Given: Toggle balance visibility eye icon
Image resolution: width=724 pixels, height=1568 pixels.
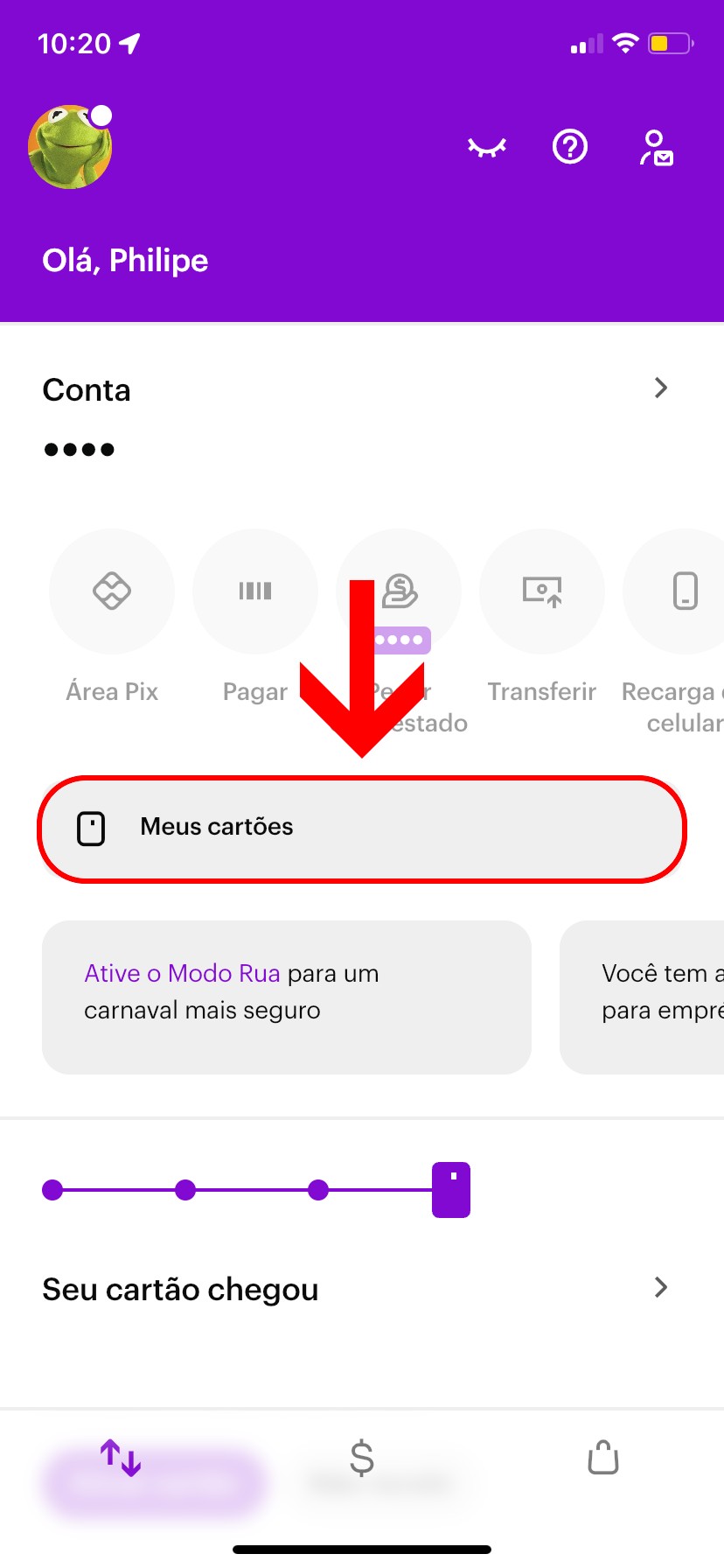Looking at the screenshot, I should pos(487,147).
